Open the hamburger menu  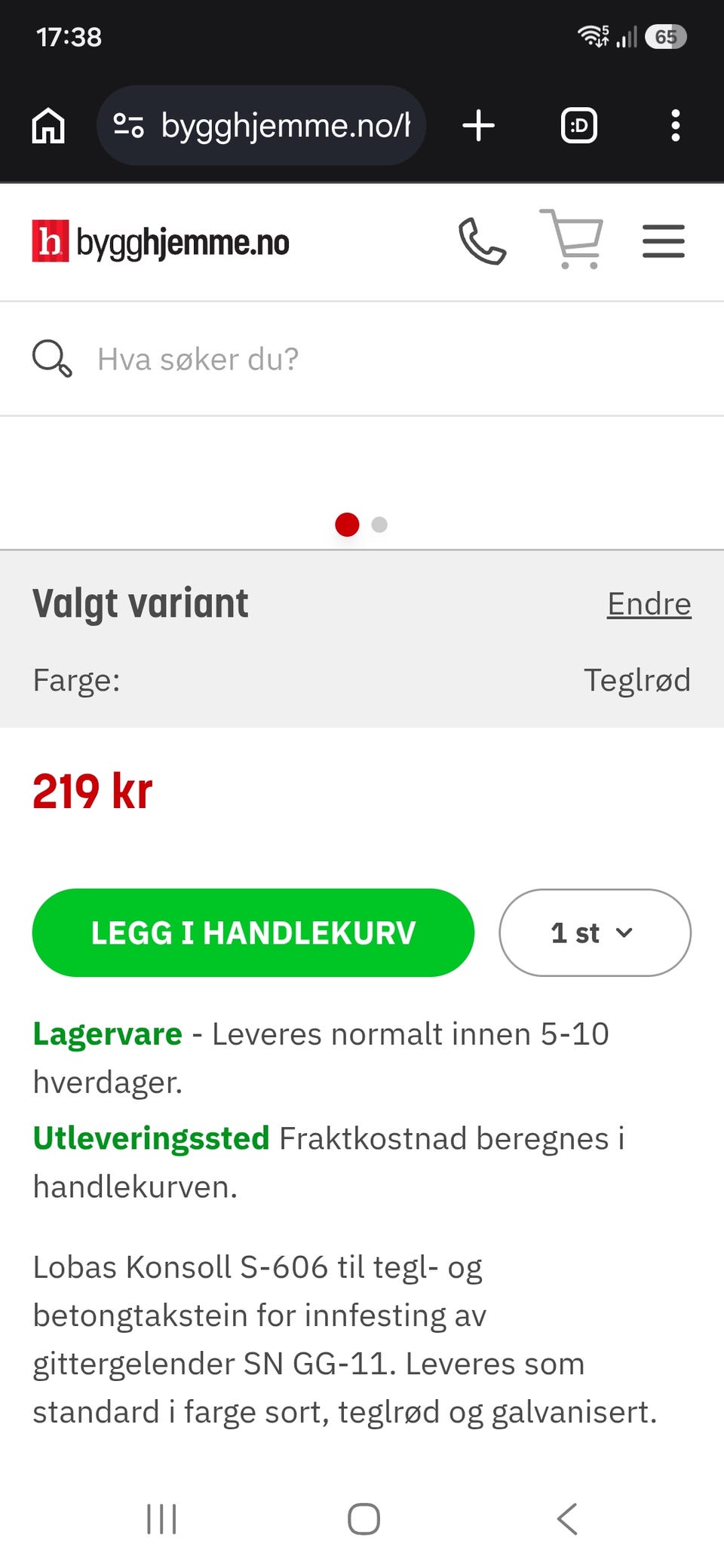664,241
